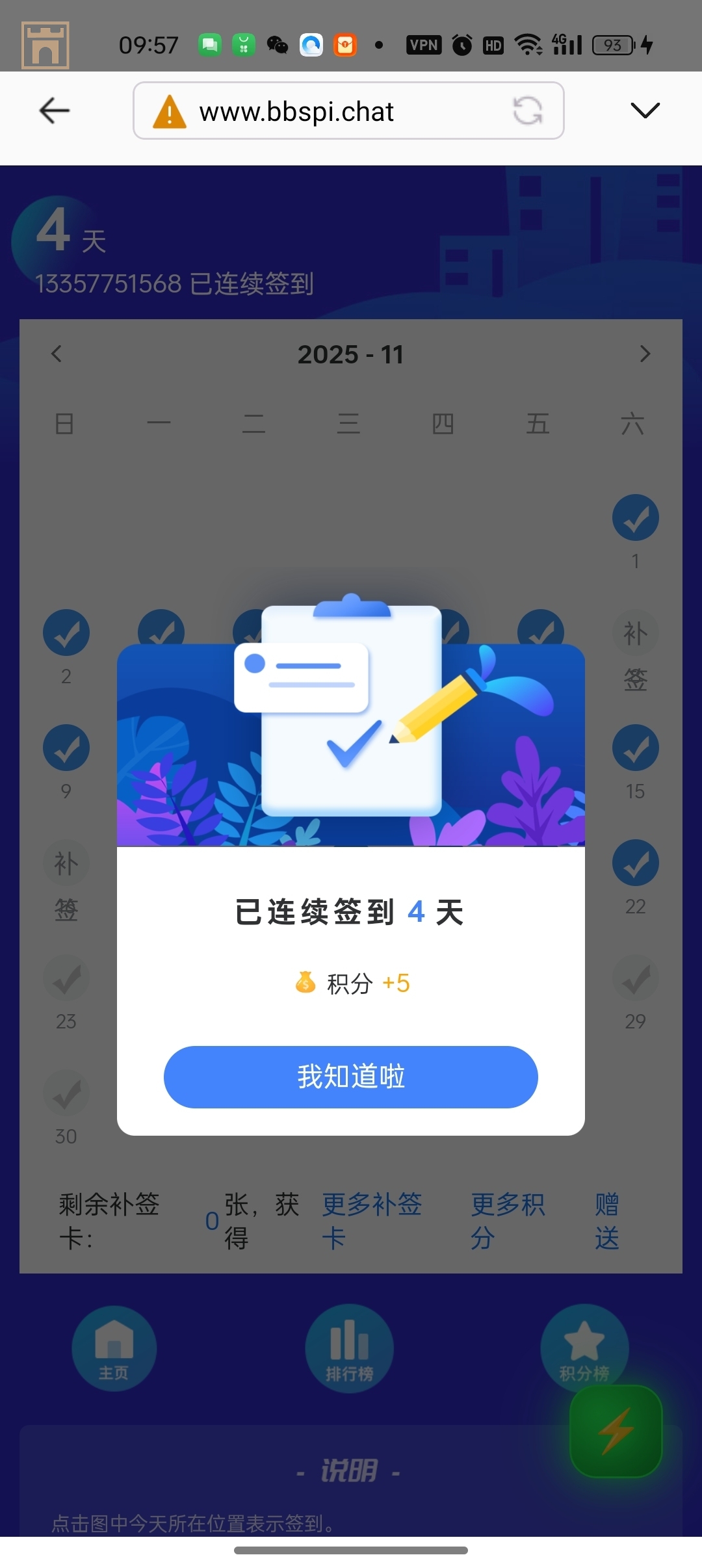Go to the 主页 section
Image resolution: width=702 pixels, height=1568 pixels.
pos(114,1348)
